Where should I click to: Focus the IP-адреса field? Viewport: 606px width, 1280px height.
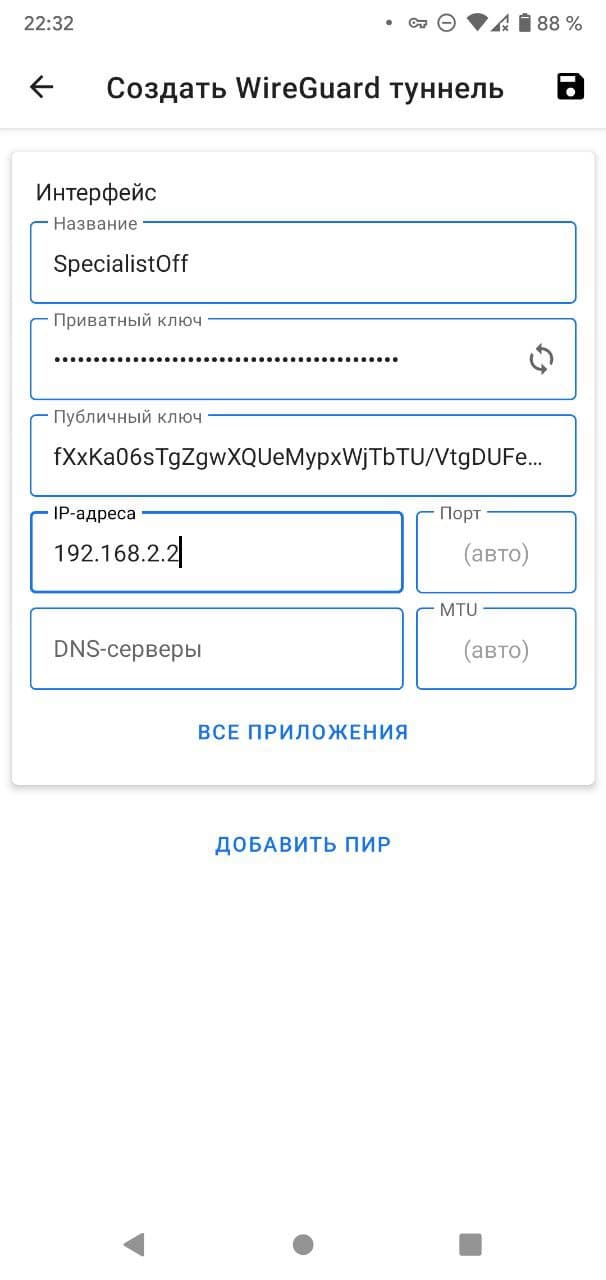point(216,553)
